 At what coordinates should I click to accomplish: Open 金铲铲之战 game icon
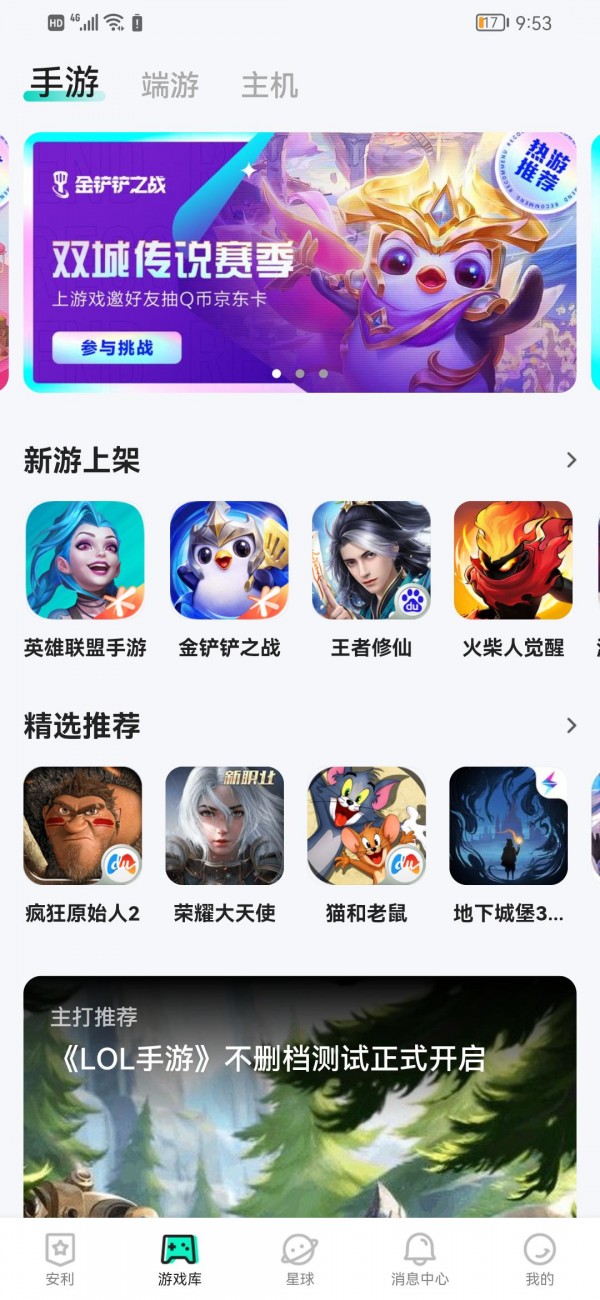click(228, 560)
